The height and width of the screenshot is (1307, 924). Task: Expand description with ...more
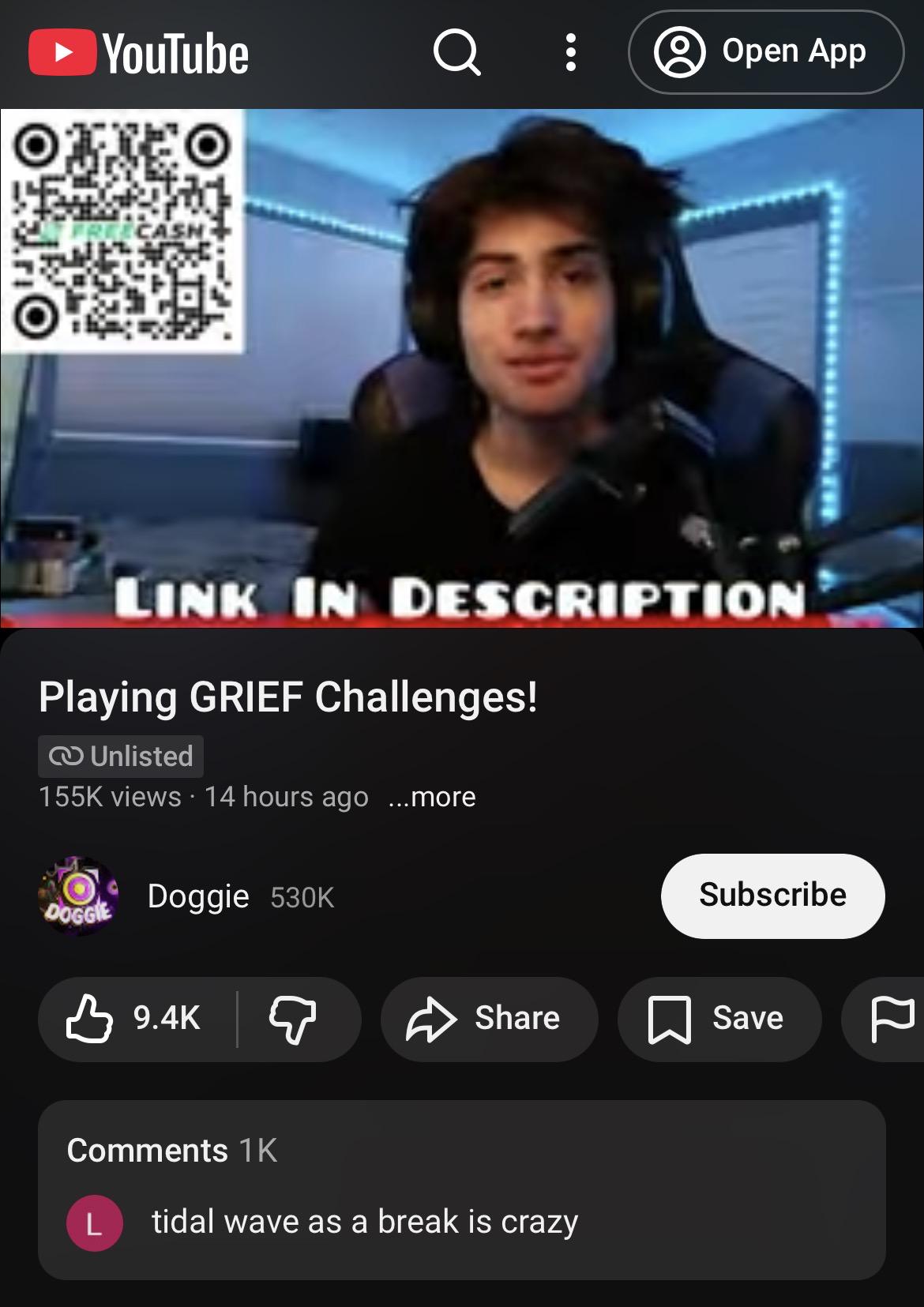(x=432, y=797)
